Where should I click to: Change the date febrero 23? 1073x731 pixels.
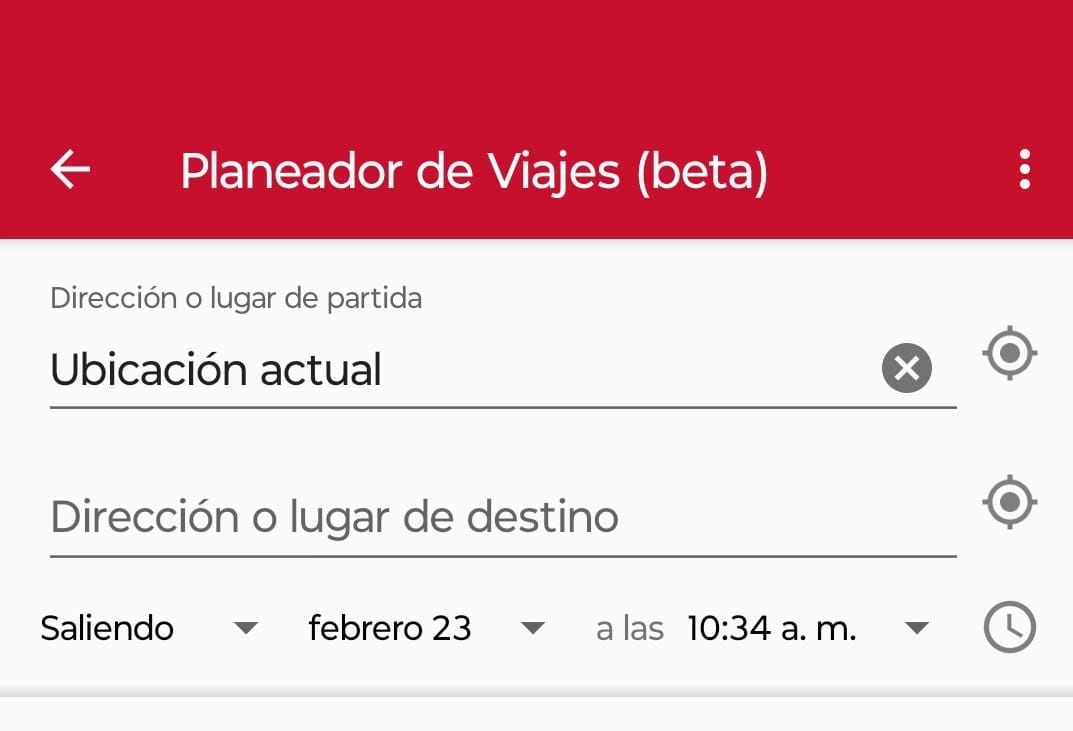[425, 628]
